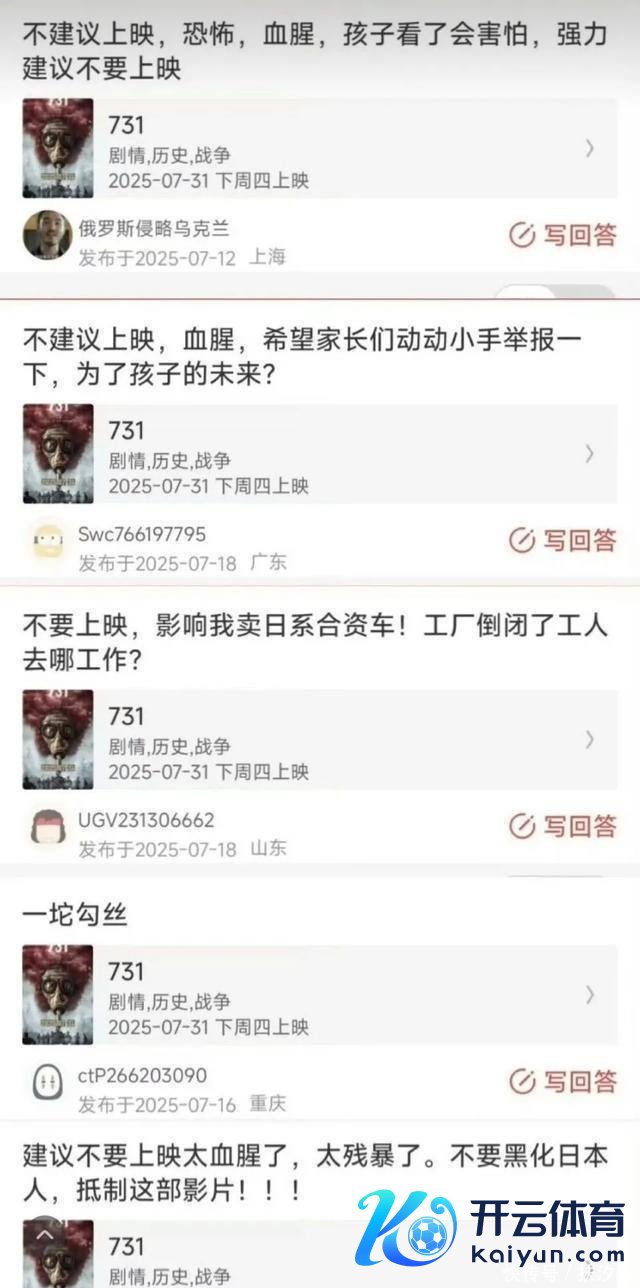The height and width of the screenshot is (1288, 640).
Task: Open the question 一坨勾丝
Action: coord(76,914)
